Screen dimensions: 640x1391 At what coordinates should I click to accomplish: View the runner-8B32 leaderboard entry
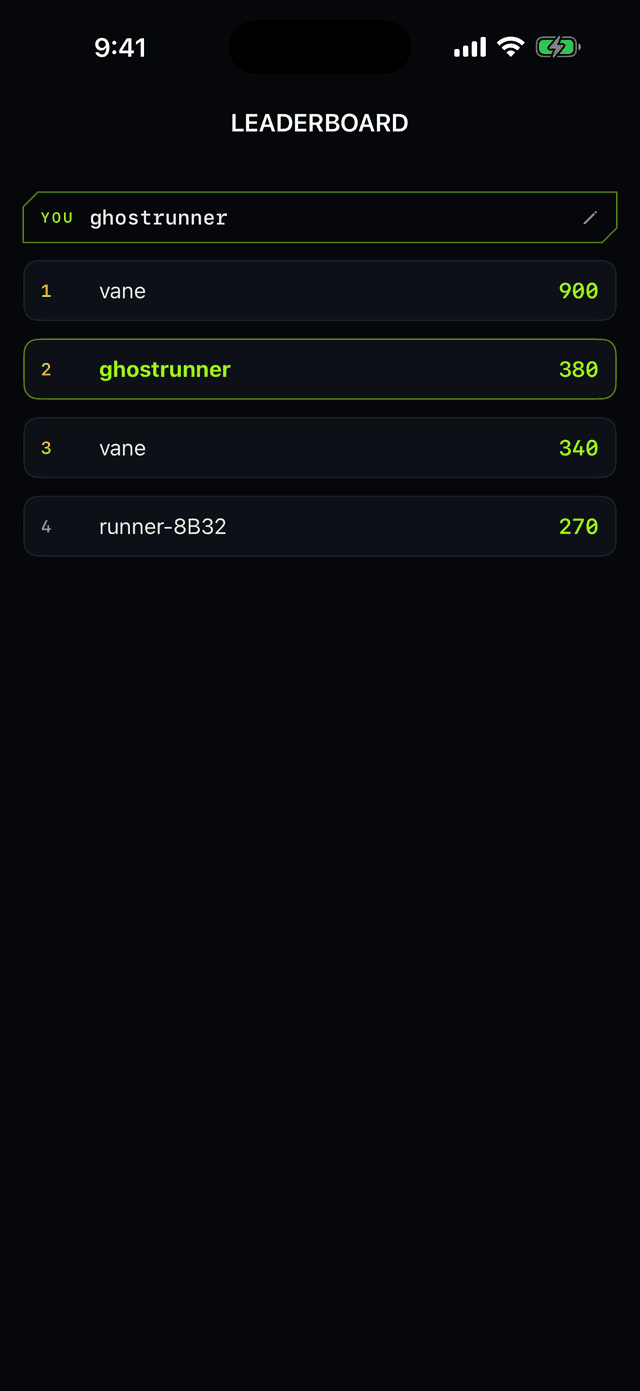[320, 526]
